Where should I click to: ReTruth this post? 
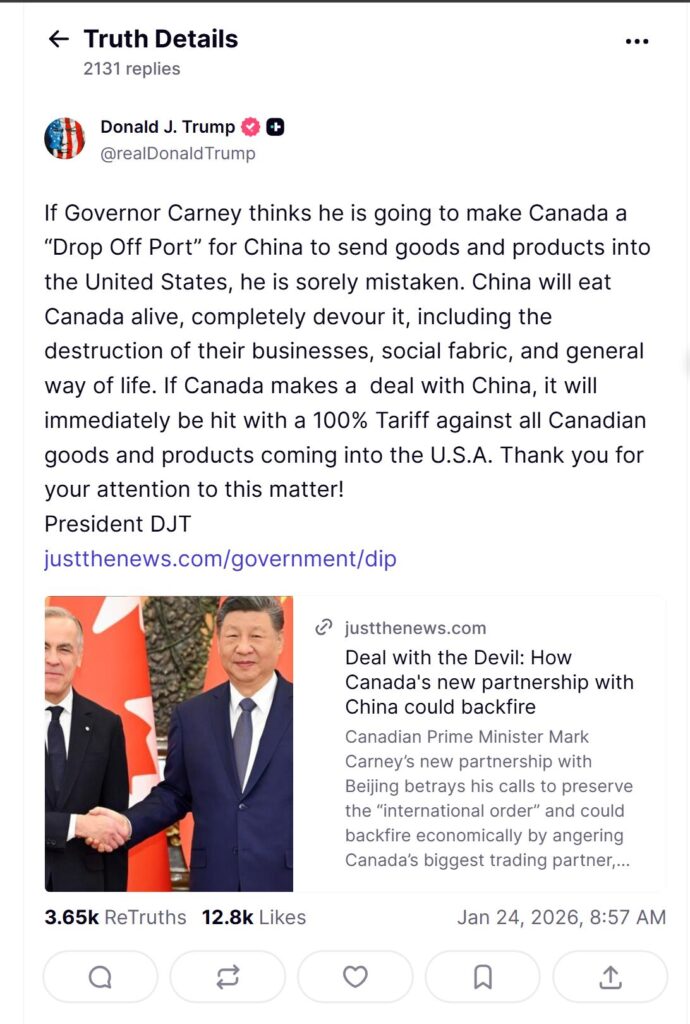tap(227, 977)
